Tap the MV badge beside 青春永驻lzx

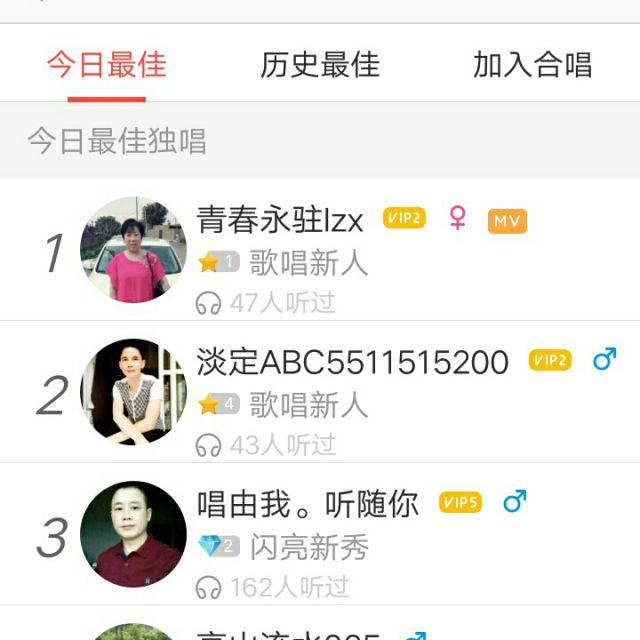507,221
